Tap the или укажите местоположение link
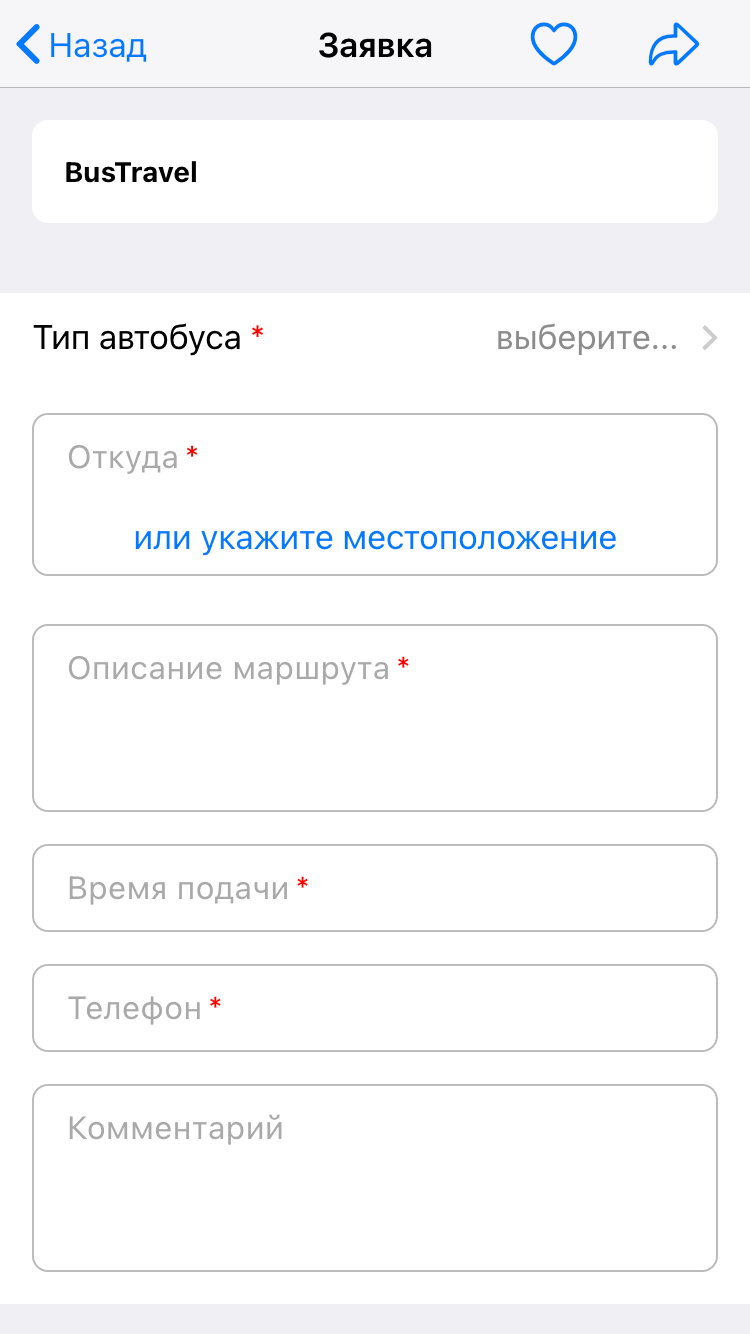This screenshot has width=750, height=1334. coord(375,538)
